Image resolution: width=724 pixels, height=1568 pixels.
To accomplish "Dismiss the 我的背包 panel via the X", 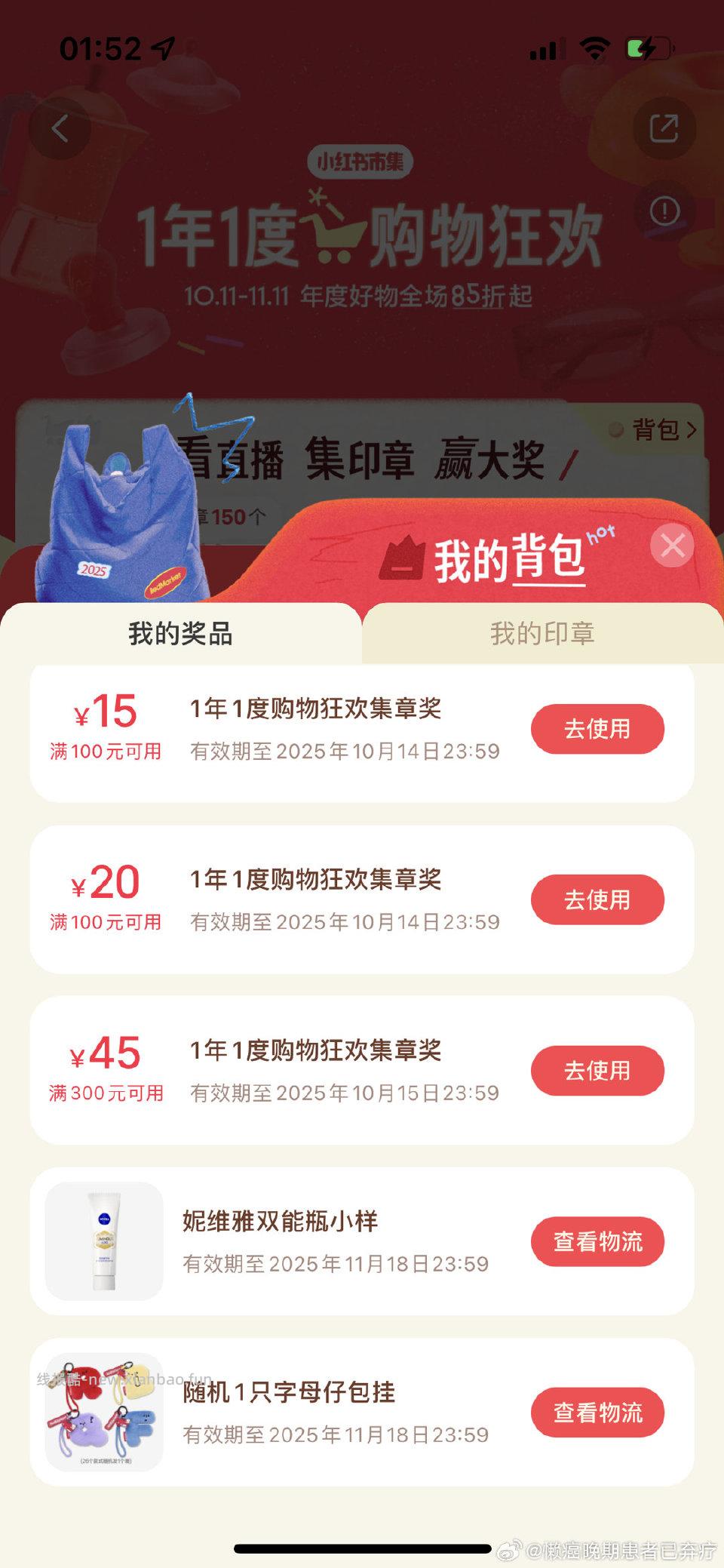I will [x=671, y=546].
